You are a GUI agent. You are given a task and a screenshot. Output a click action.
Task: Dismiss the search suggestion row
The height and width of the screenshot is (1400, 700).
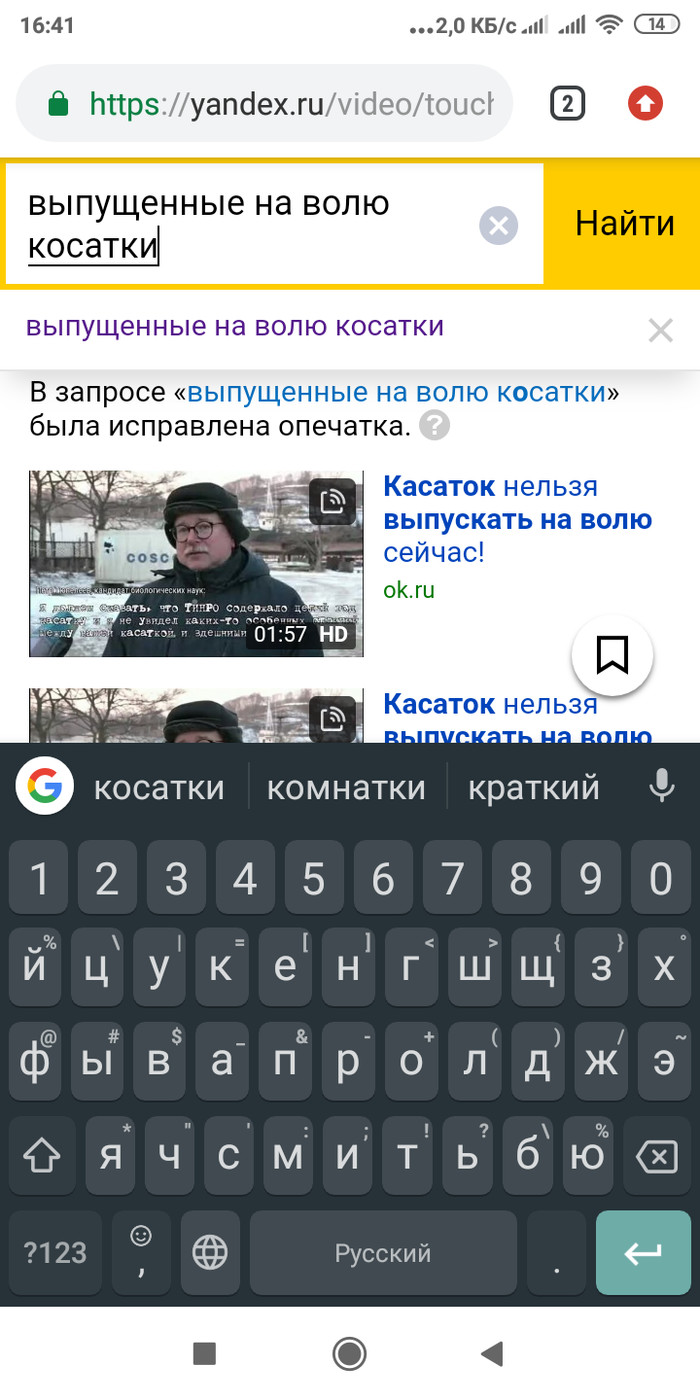(x=660, y=330)
